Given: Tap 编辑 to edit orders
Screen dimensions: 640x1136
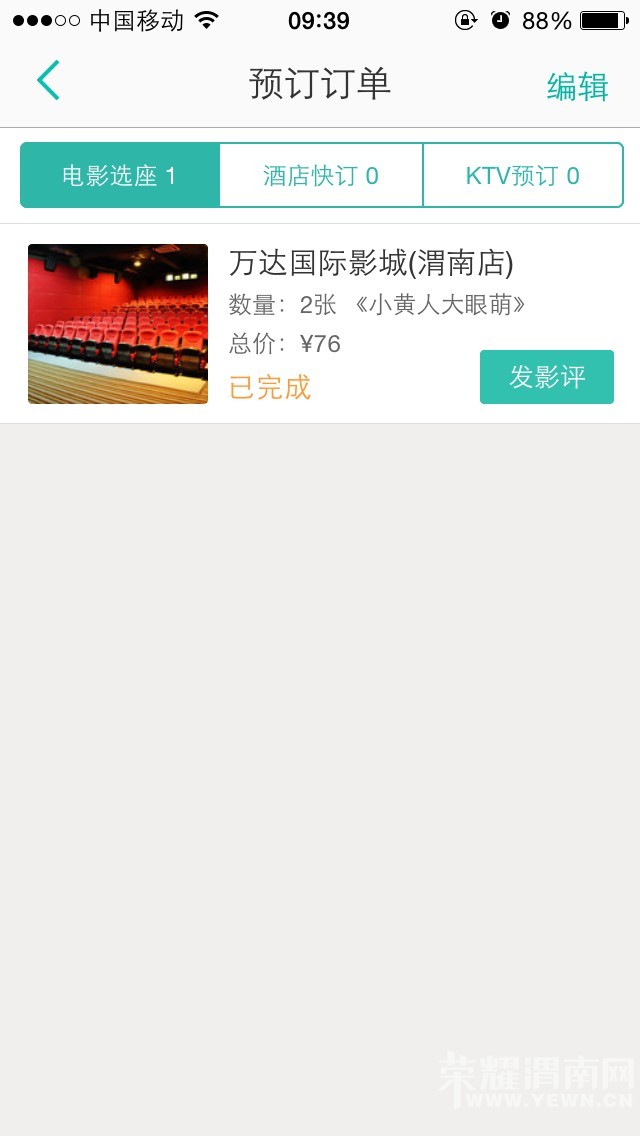Looking at the screenshot, I should pyautogui.click(x=577, y=87).
